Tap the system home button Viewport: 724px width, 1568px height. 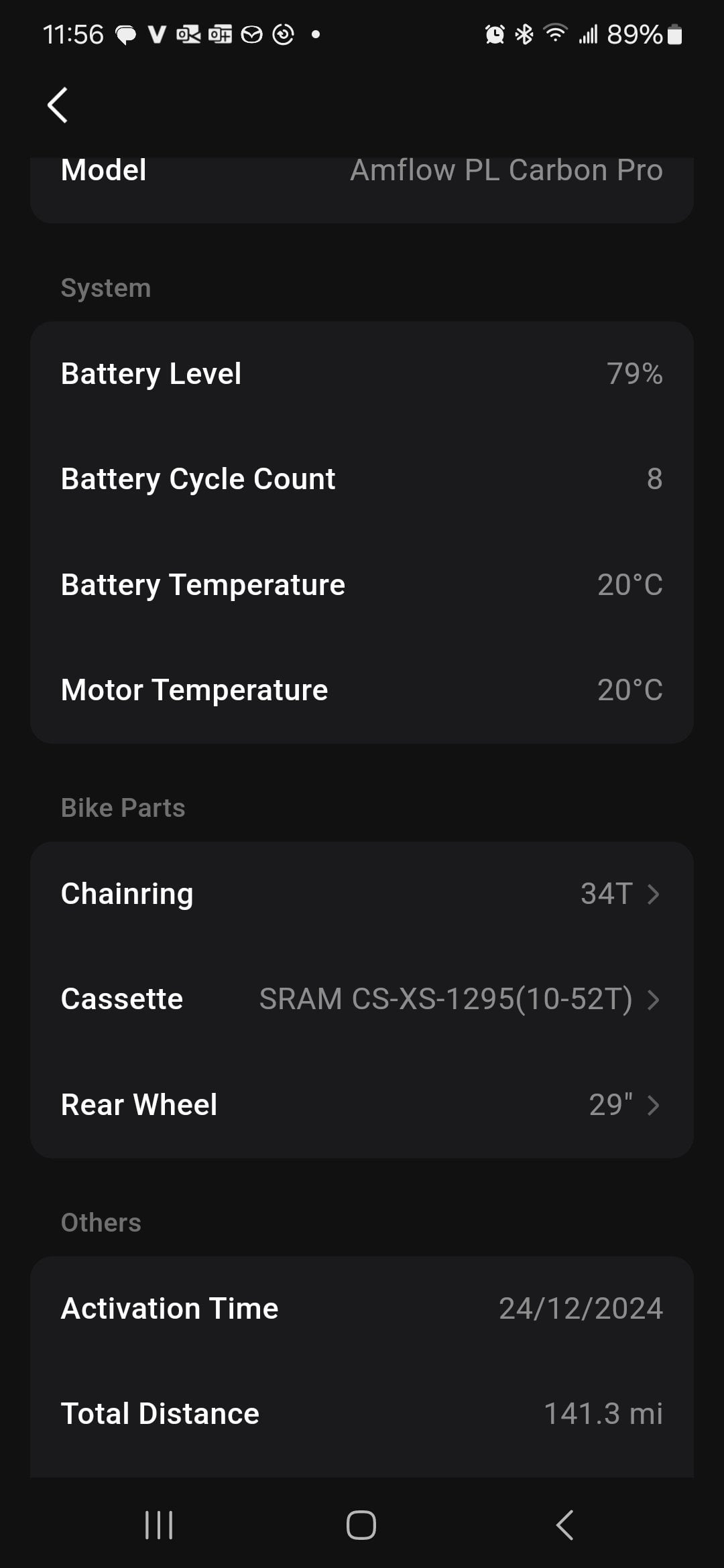pyautogui.click(x=361, y=1525)
